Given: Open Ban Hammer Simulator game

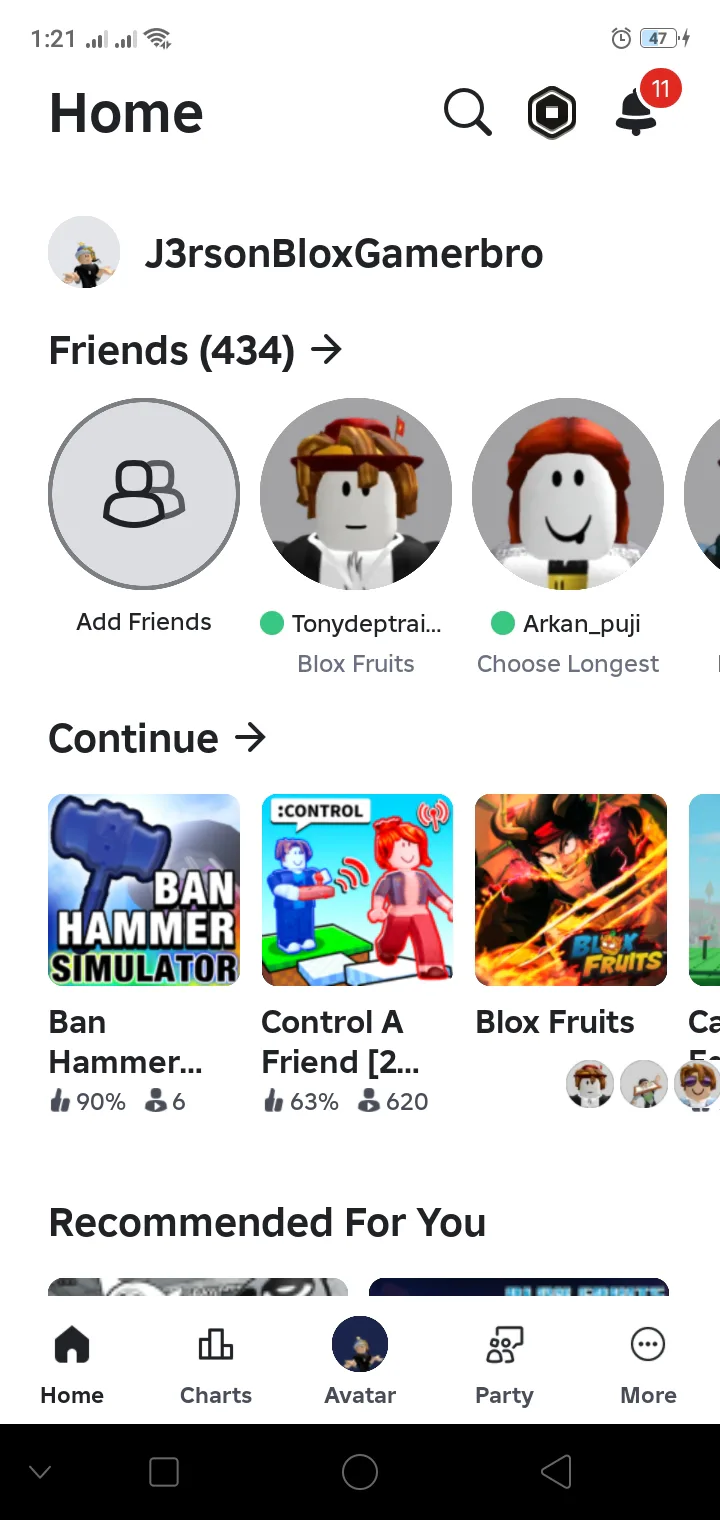Looking at the screenshot, I should click(x=144, y=890).
